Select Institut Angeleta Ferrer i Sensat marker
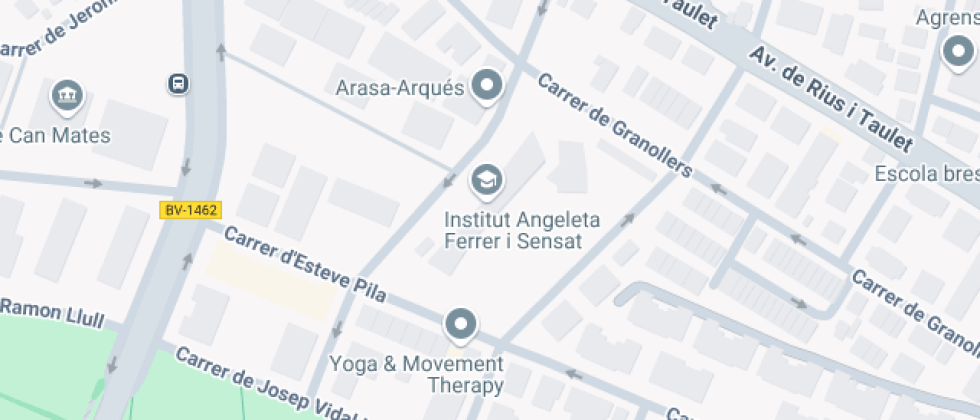The height and width of the screenshot is (420, 980). pos(487,181)
